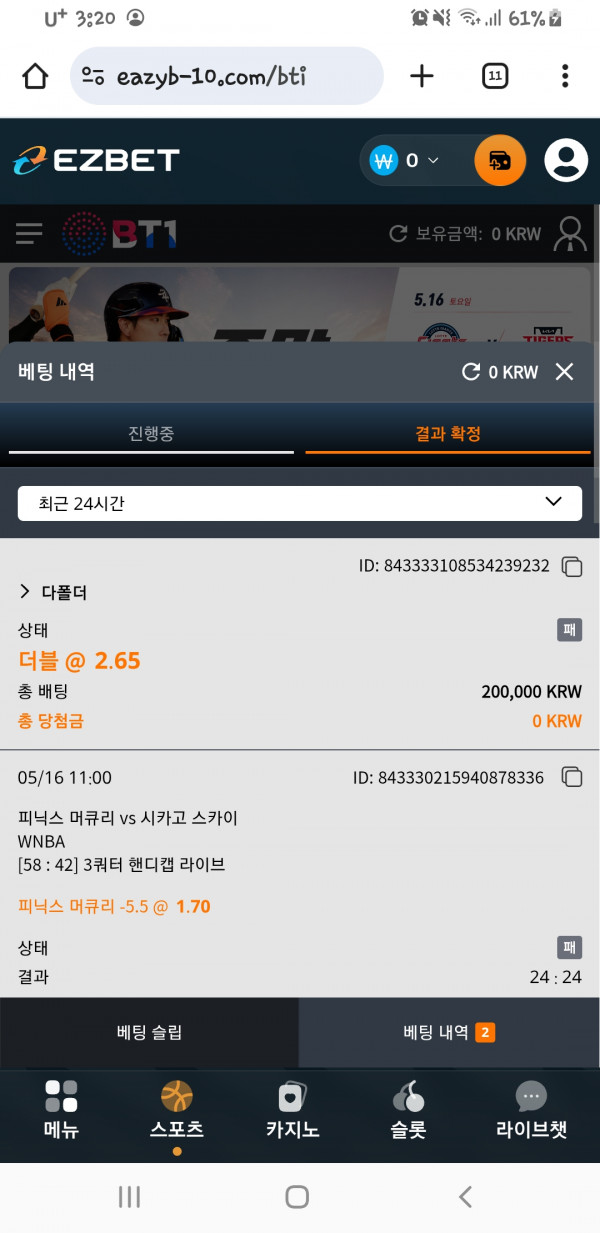Switch to the 진행중 tab
This screenshot has width=600, height=1233.
[x=151, y=435]
